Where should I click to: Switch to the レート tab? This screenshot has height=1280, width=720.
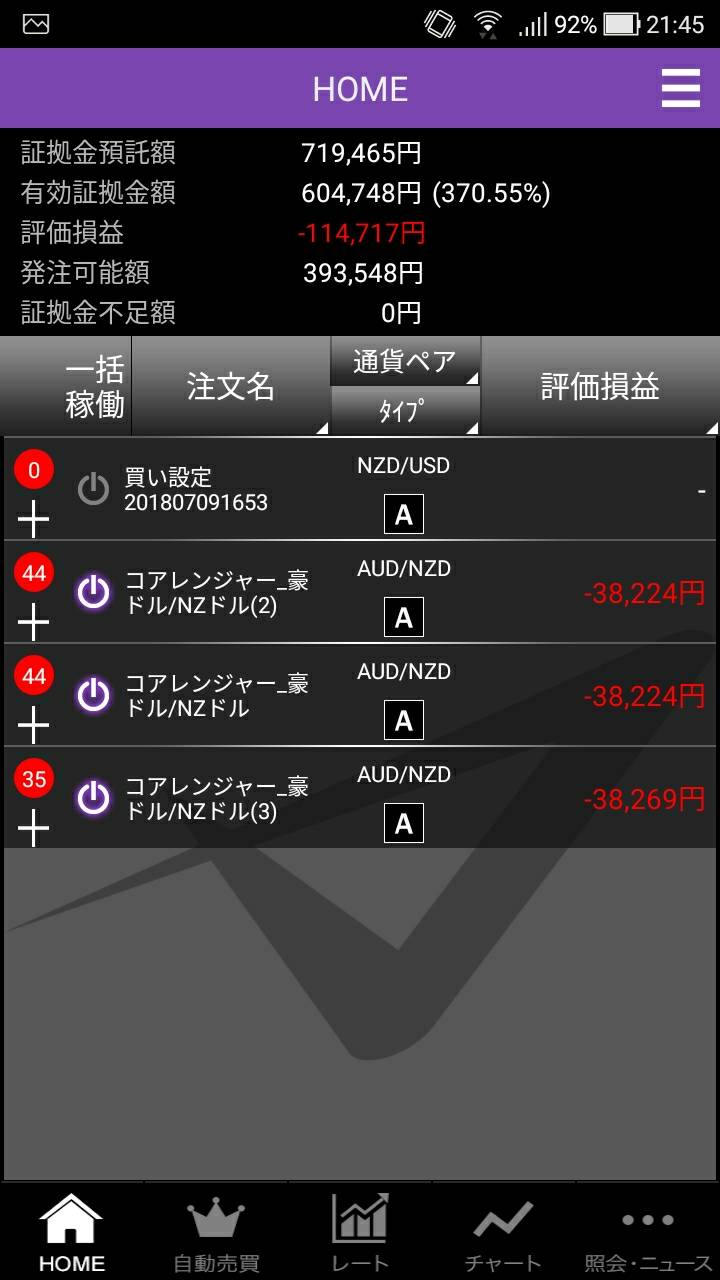click(360, 1234)
